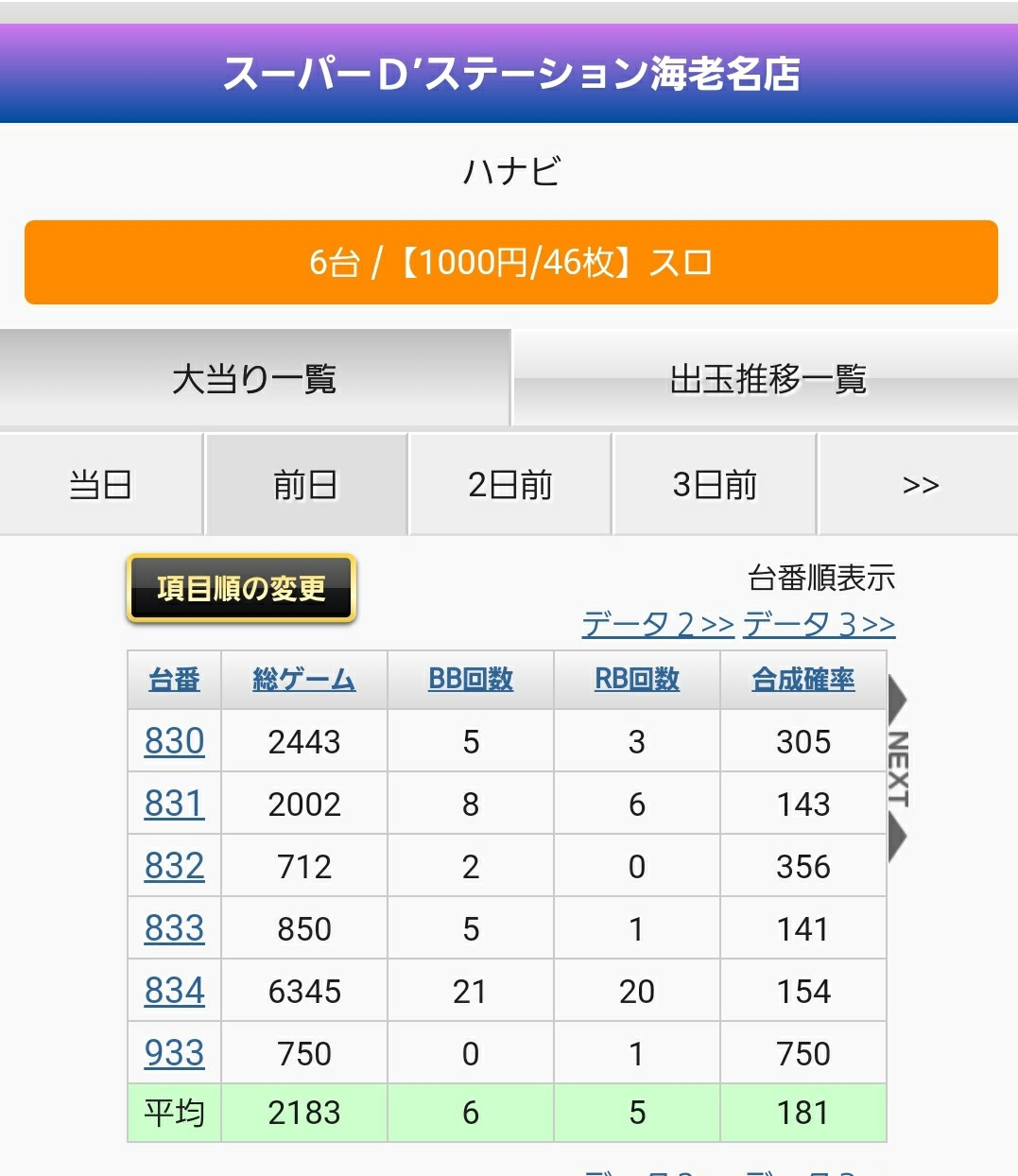
Task: Select the 当日 day filter
Action: 100,484
